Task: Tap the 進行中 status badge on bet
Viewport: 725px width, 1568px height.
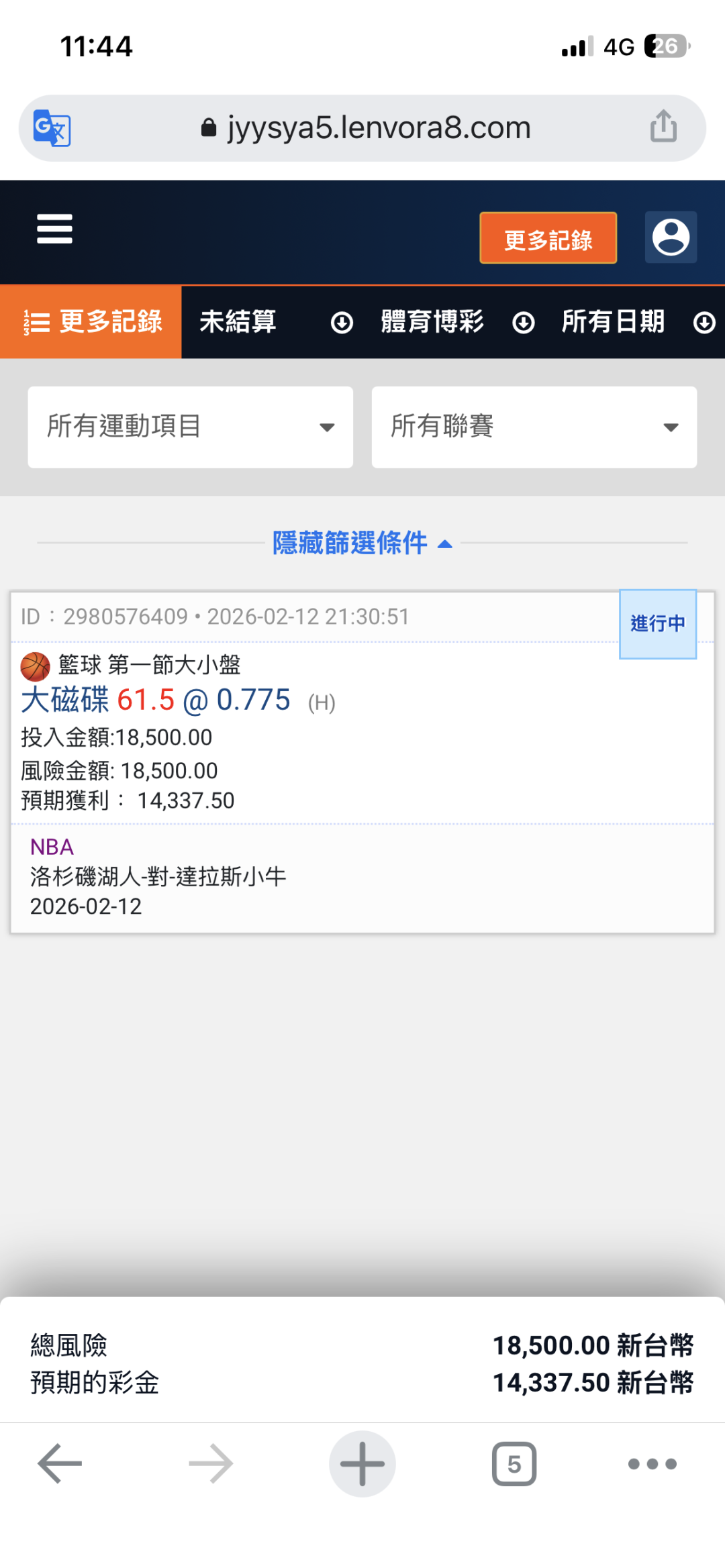Action: pyautogui.click(x=658, y=624)
